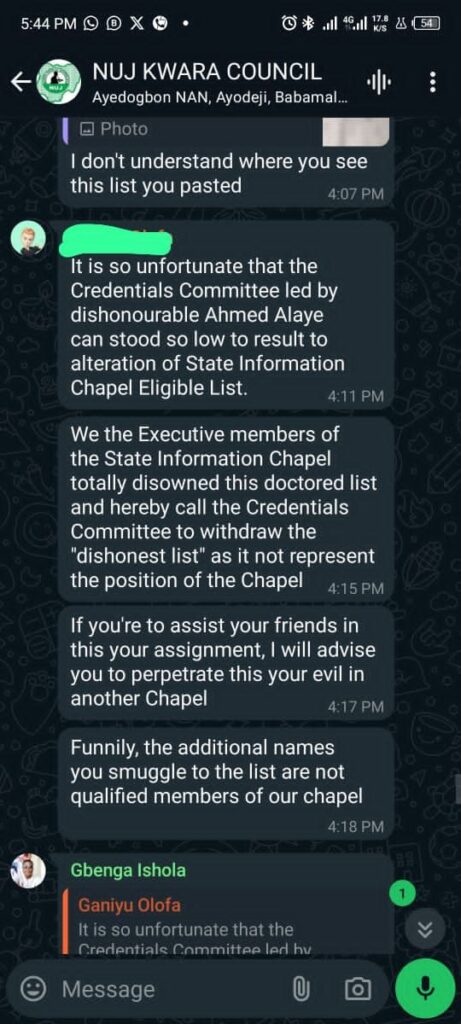Open the overflow menu

click(432, 82)
